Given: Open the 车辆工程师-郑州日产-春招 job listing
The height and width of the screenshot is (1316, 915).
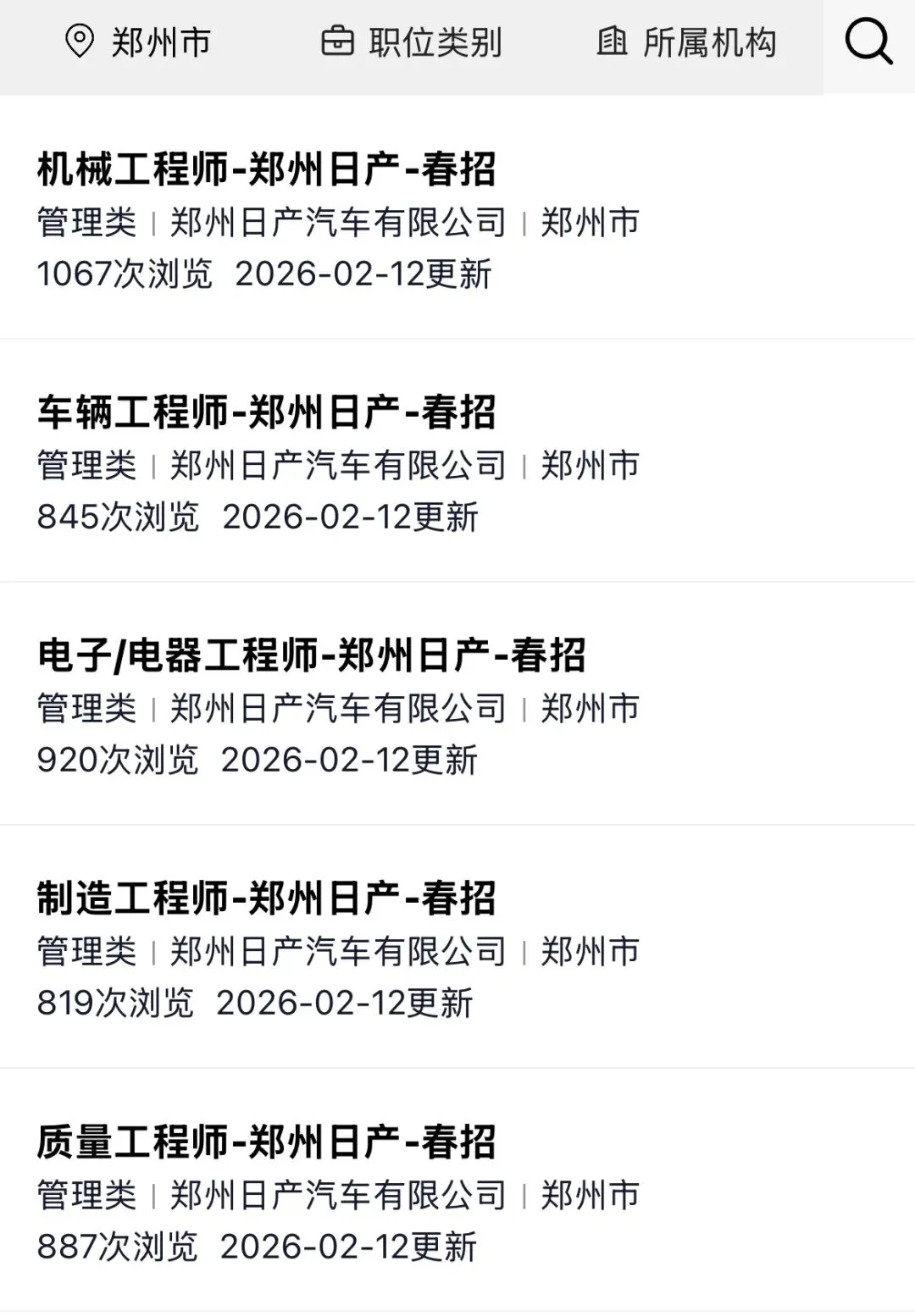Looking at the screenshot, I should coord(266,412).
